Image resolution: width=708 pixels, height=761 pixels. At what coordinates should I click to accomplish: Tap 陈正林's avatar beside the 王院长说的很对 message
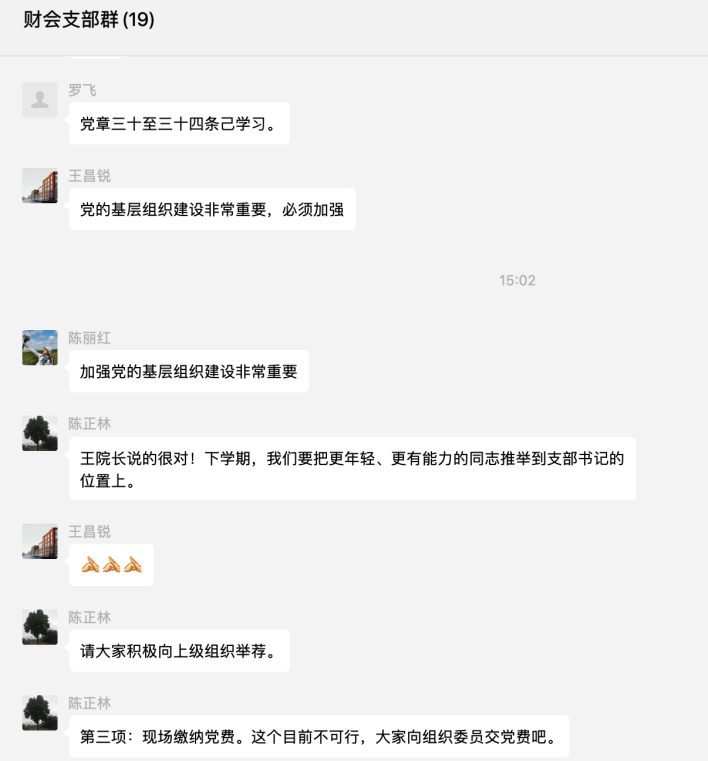(40, 433)
